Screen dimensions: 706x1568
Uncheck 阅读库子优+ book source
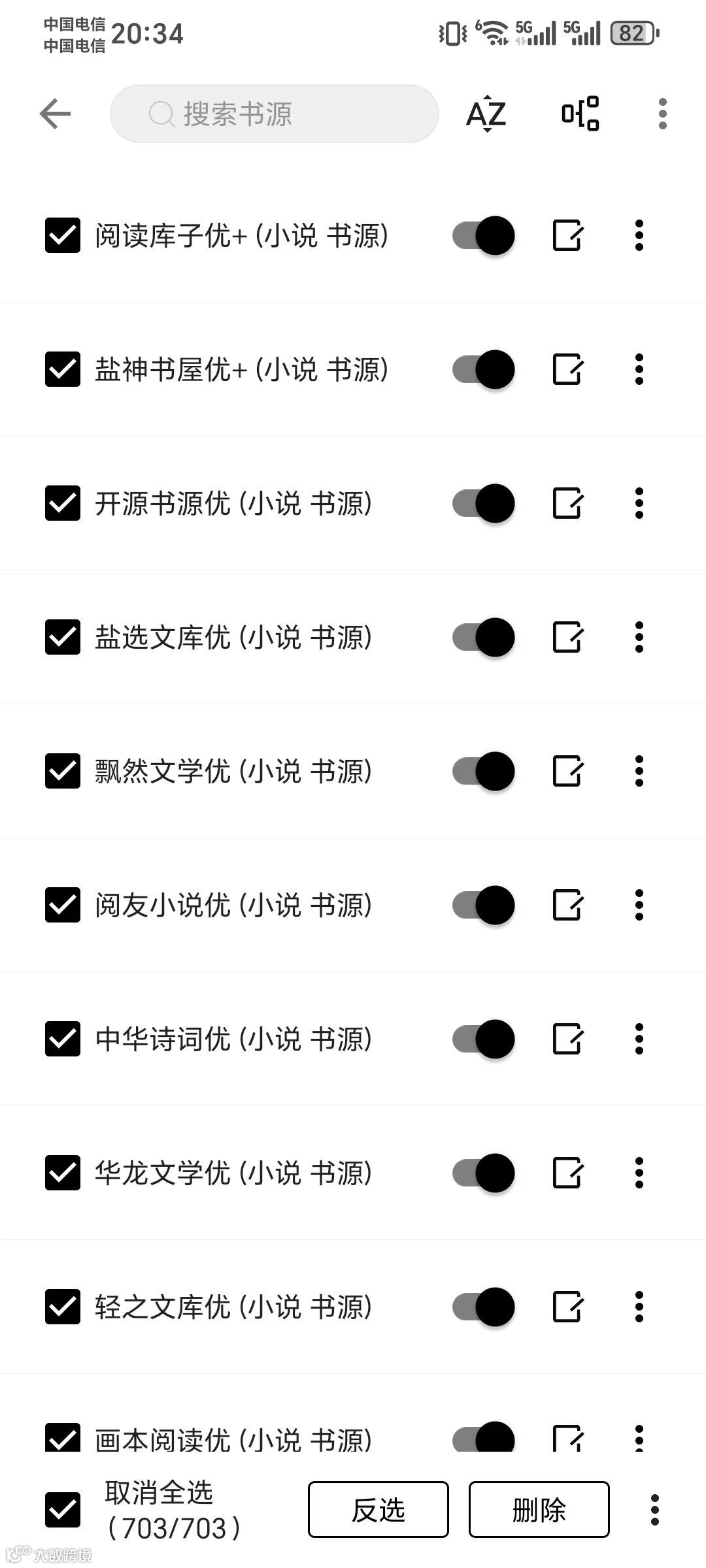(x=63, y=235)
